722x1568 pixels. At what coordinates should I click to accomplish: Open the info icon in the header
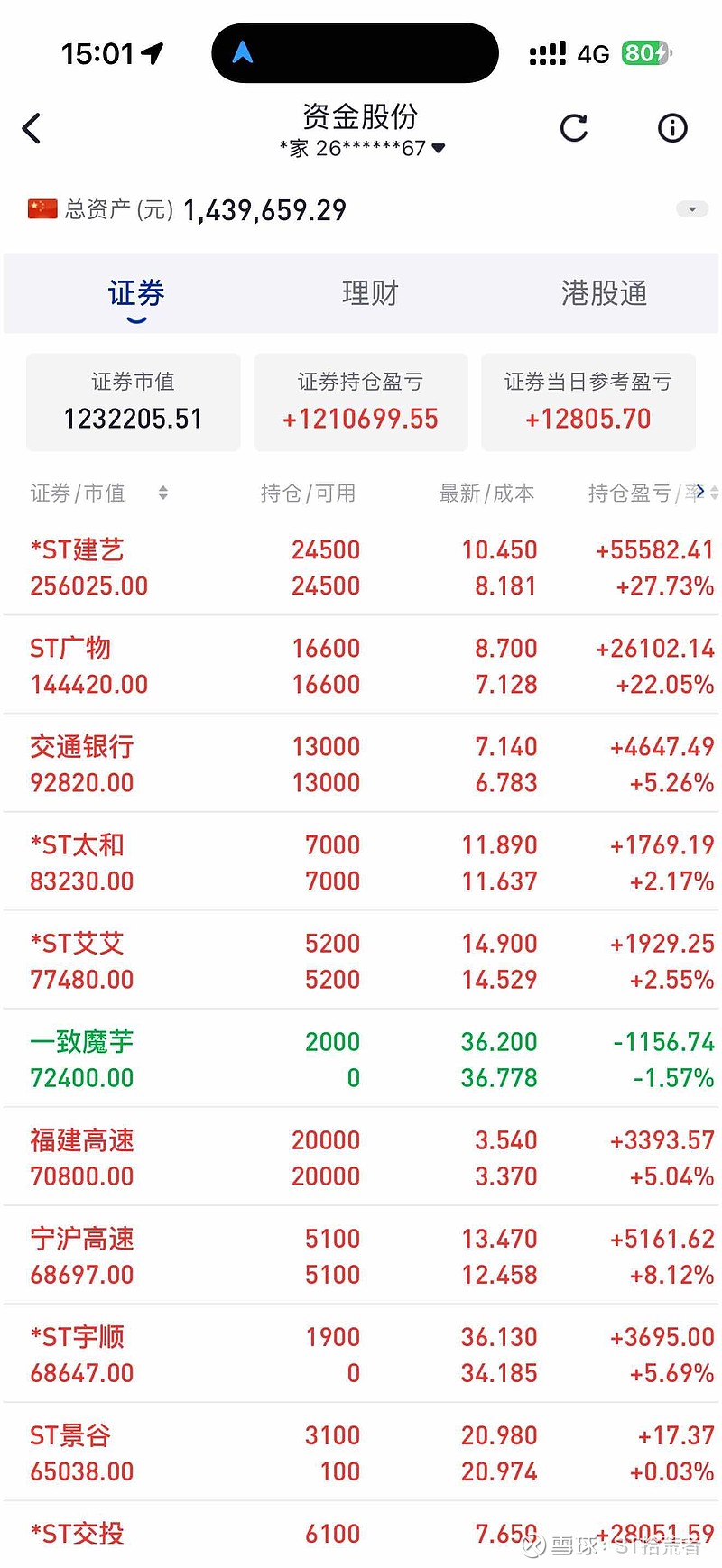click(672, 128)
